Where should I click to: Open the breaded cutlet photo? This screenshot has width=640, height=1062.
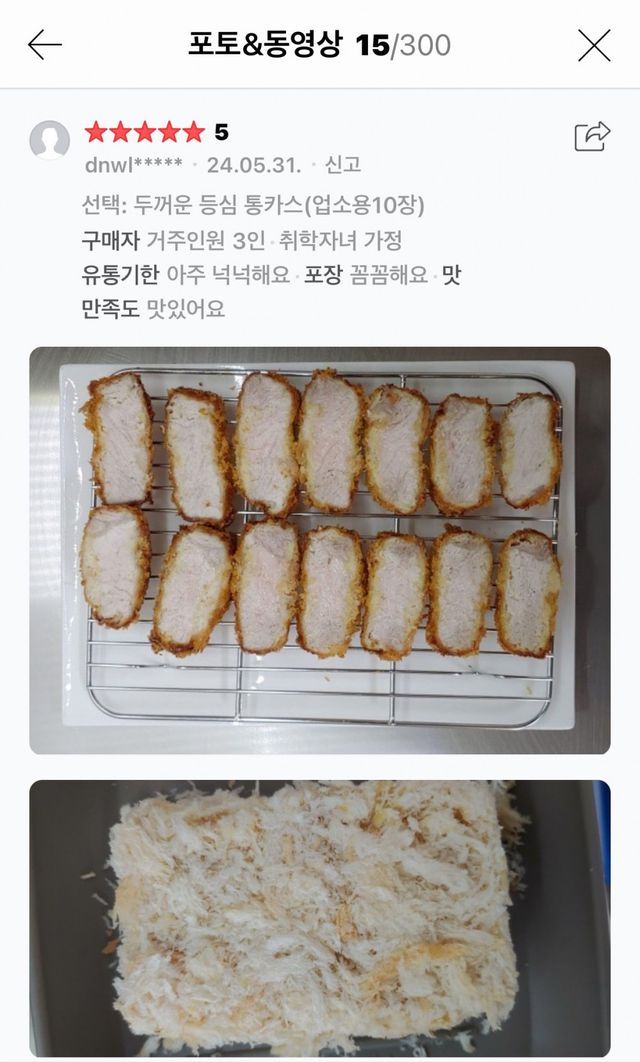[319, 918]
